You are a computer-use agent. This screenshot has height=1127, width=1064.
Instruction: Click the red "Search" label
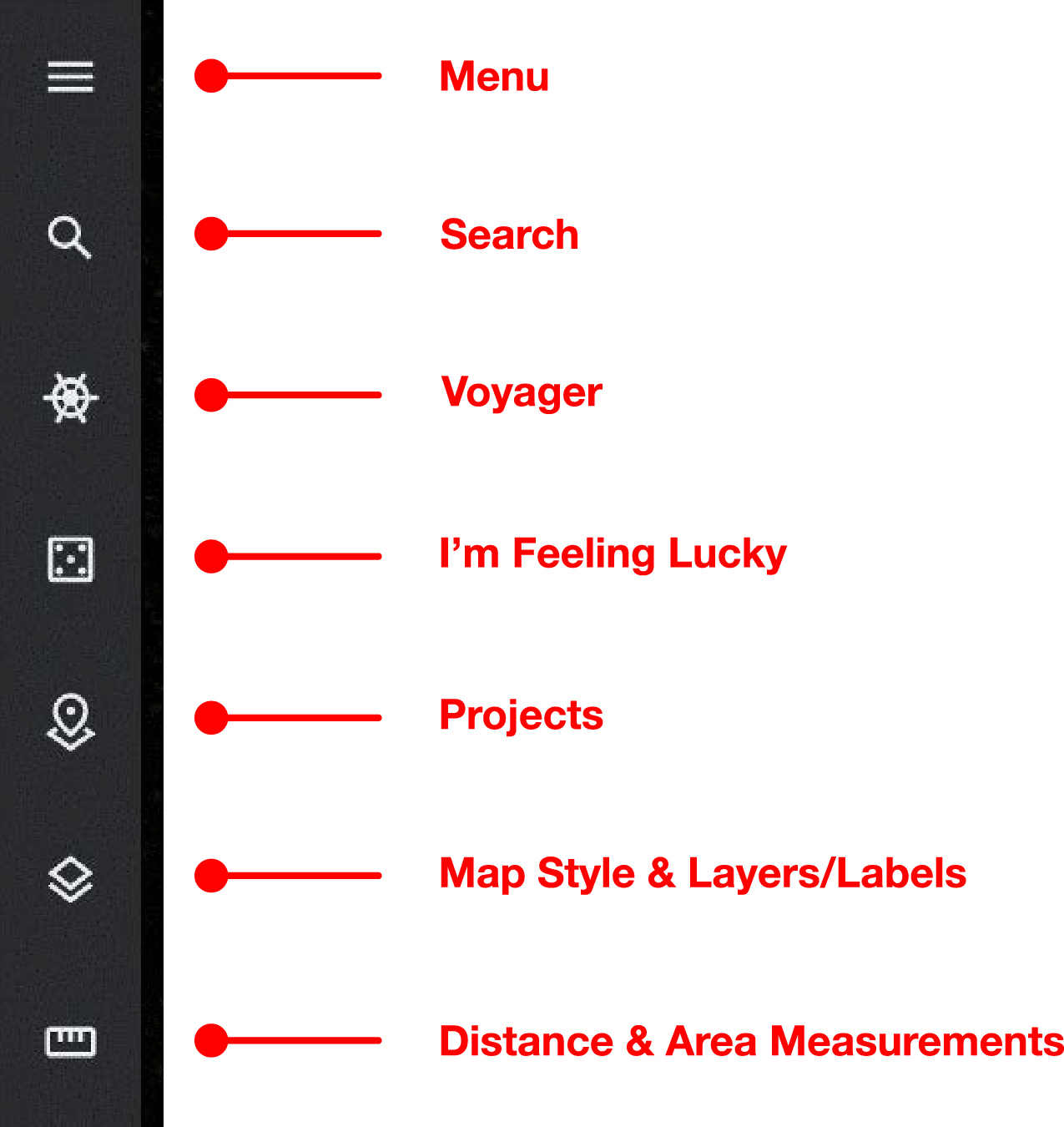(x=509, y=235)
